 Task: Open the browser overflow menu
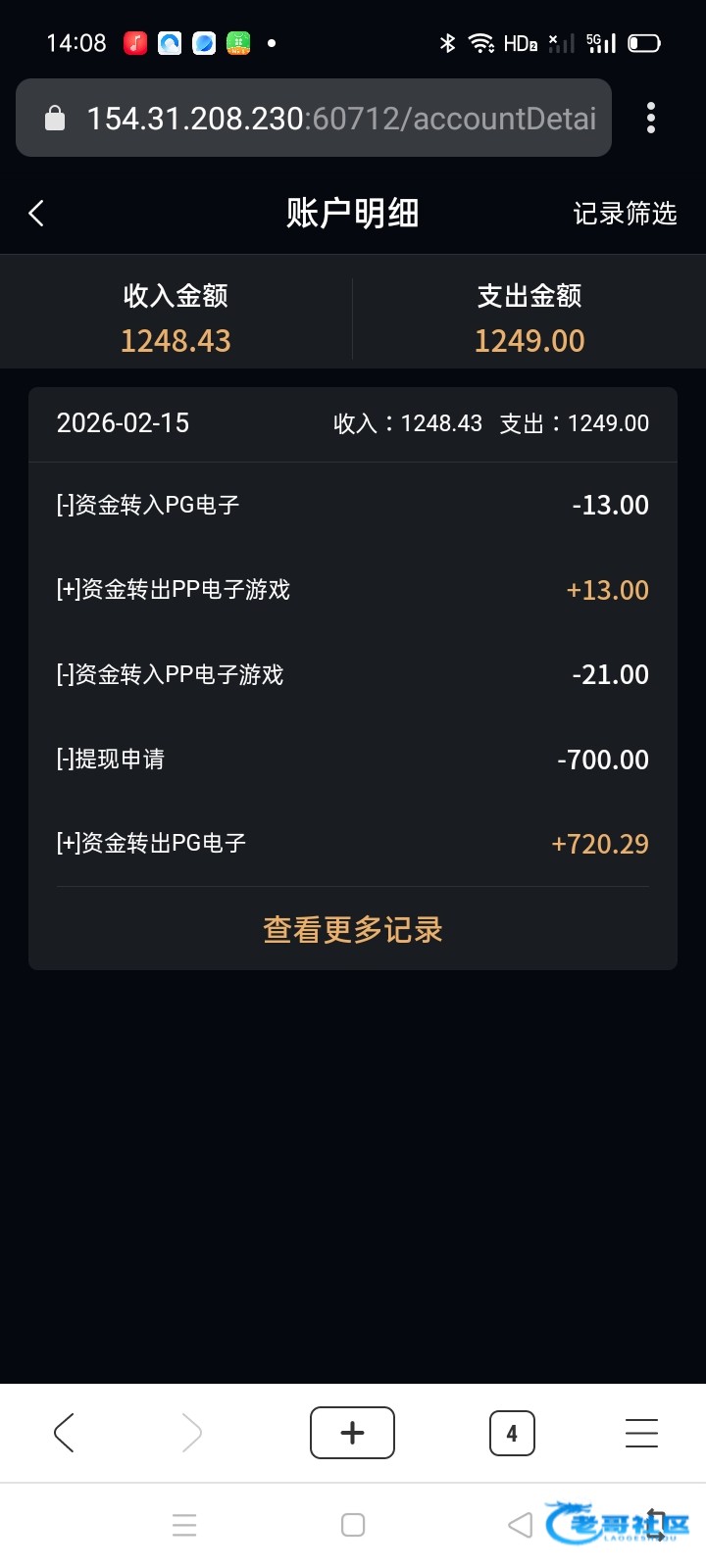[x=651, y=119]
